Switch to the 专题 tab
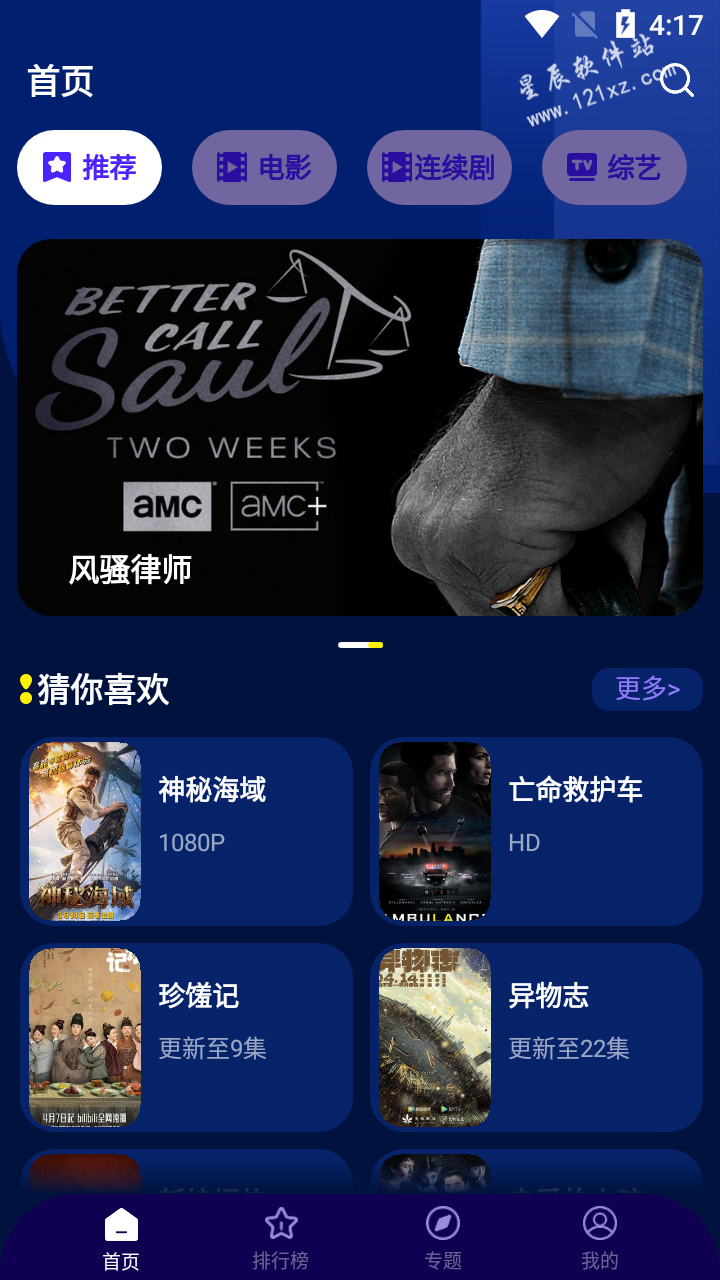Image resolution: width=720 pixels, height=1280 pixels. tap(442, 1237)
